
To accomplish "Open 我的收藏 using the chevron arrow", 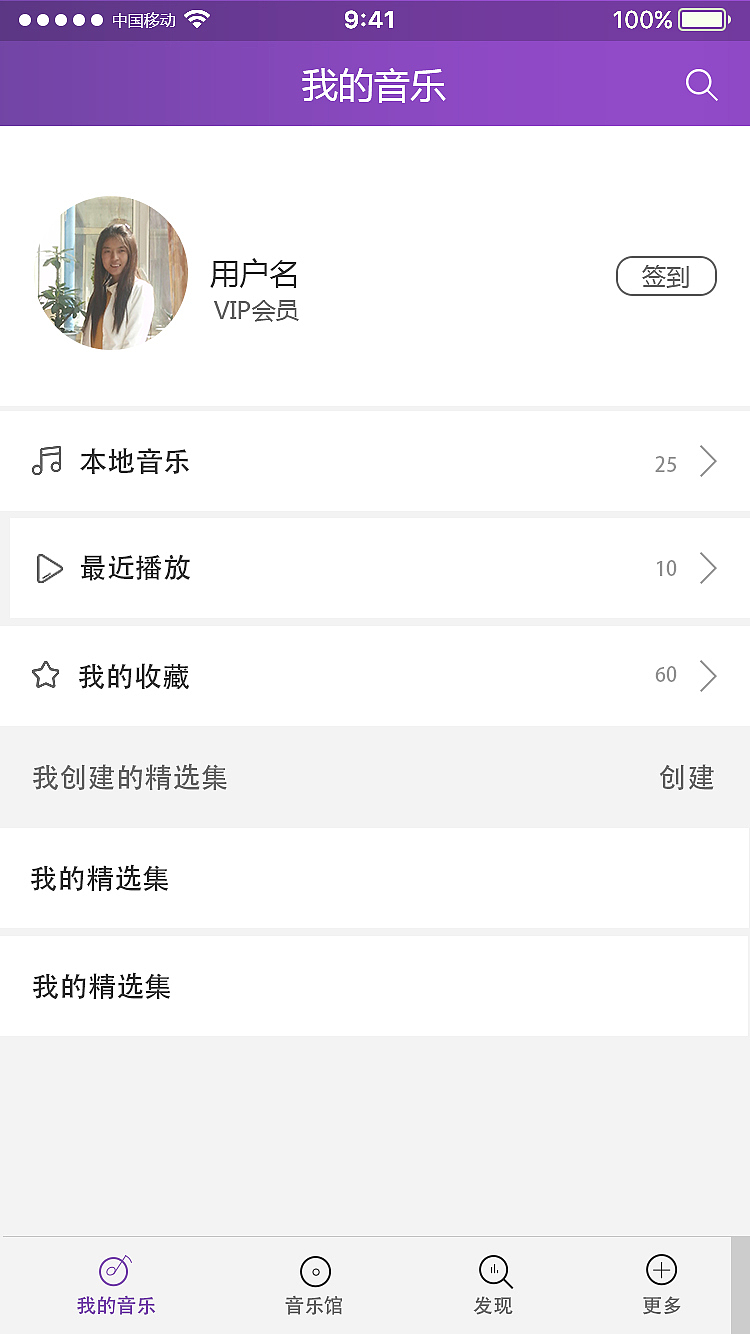I will pos(709,675).
